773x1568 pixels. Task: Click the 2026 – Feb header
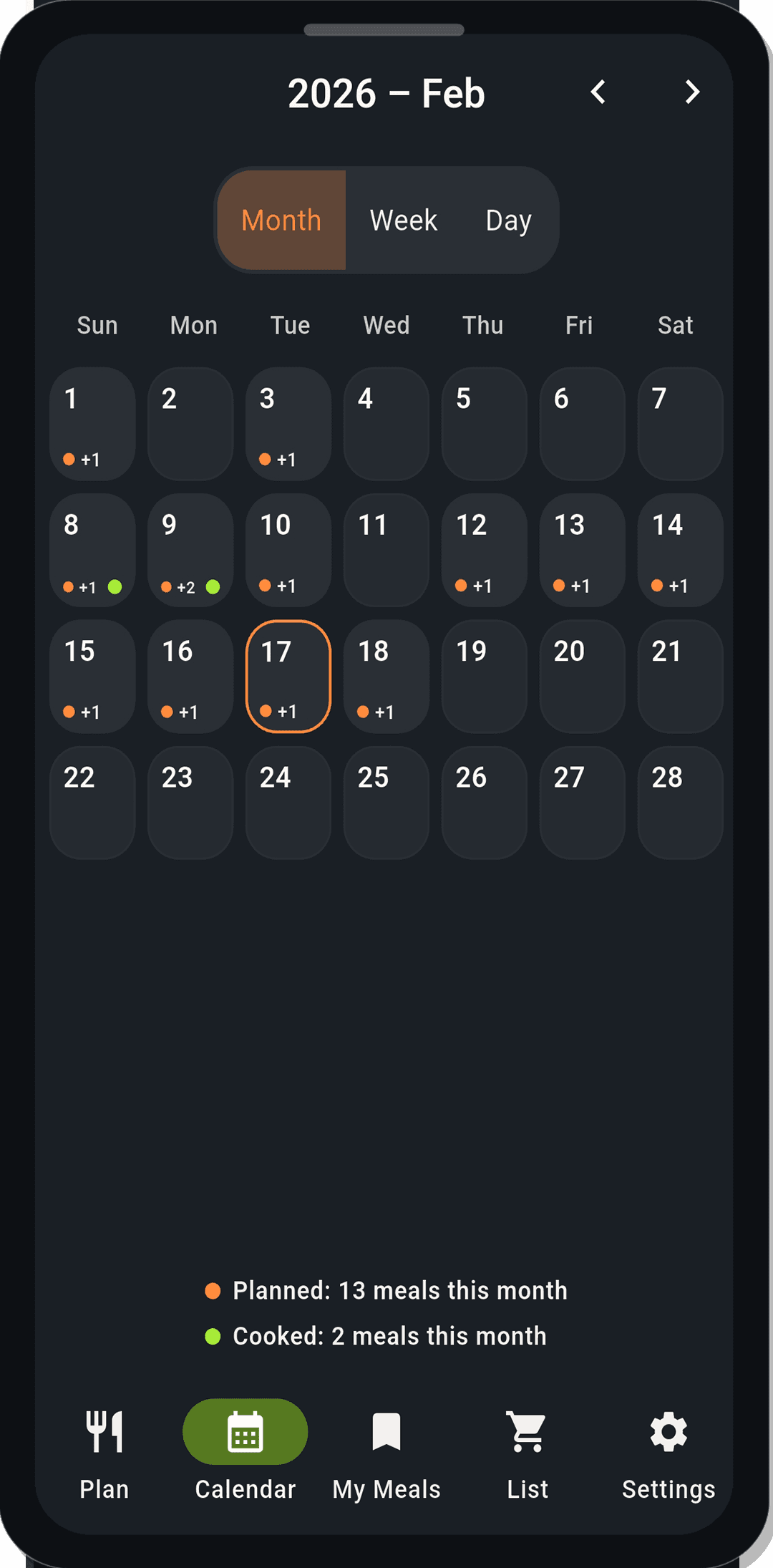[x=386, y=92]
